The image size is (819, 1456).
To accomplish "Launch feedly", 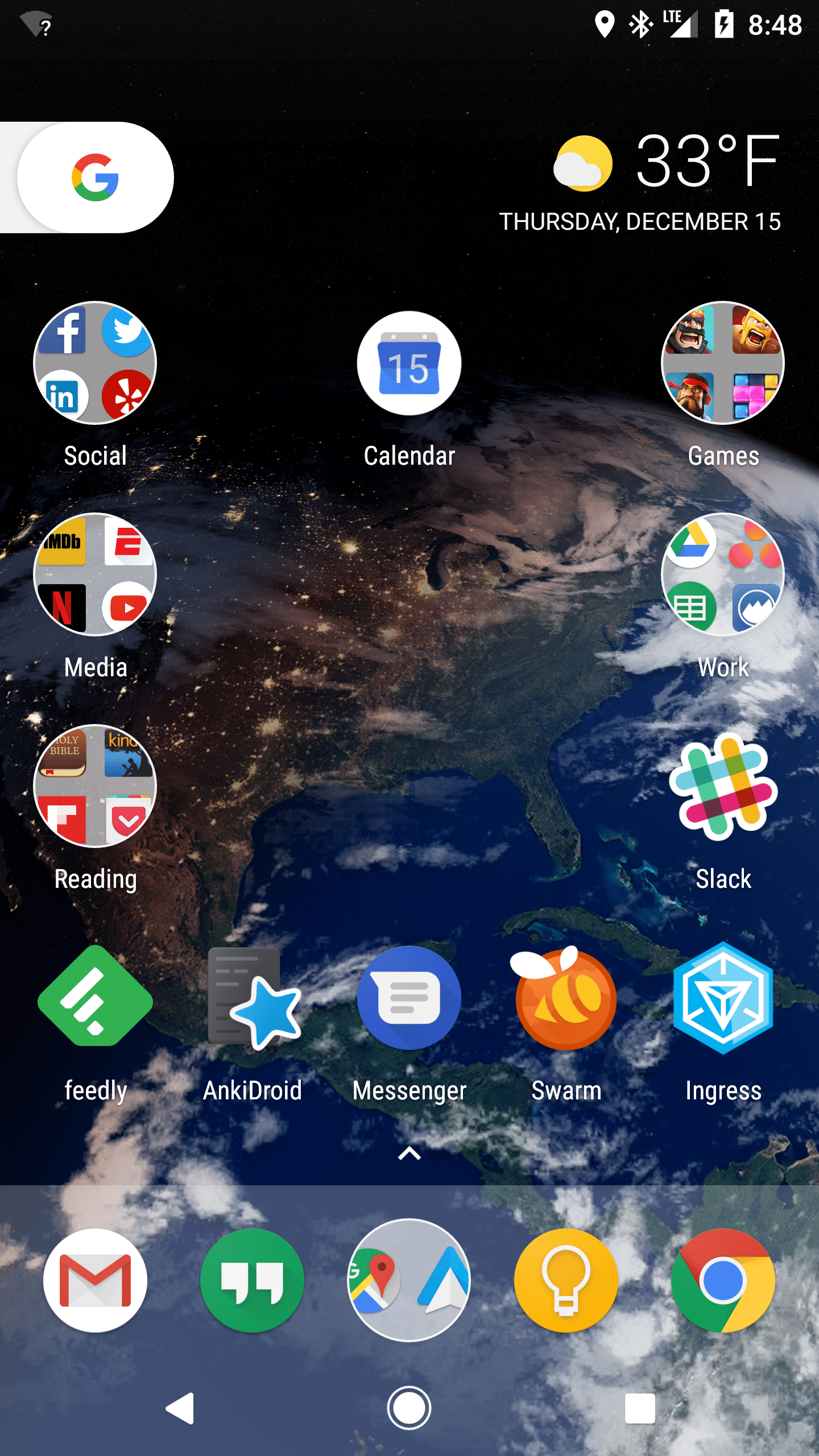I will [94, 1001].
